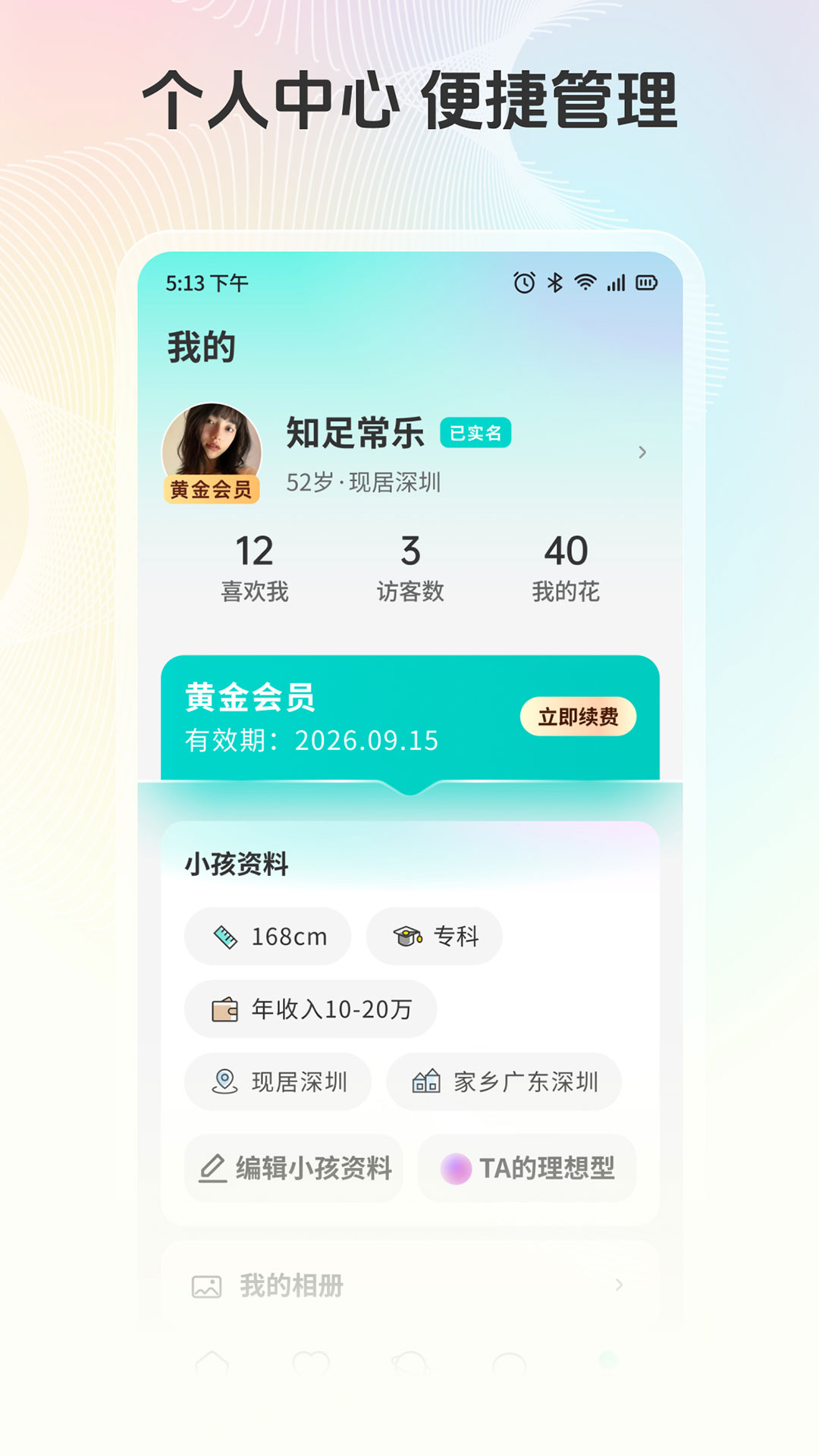Tap the 立即续费 renew button
819x1456 pixels.
579,717
